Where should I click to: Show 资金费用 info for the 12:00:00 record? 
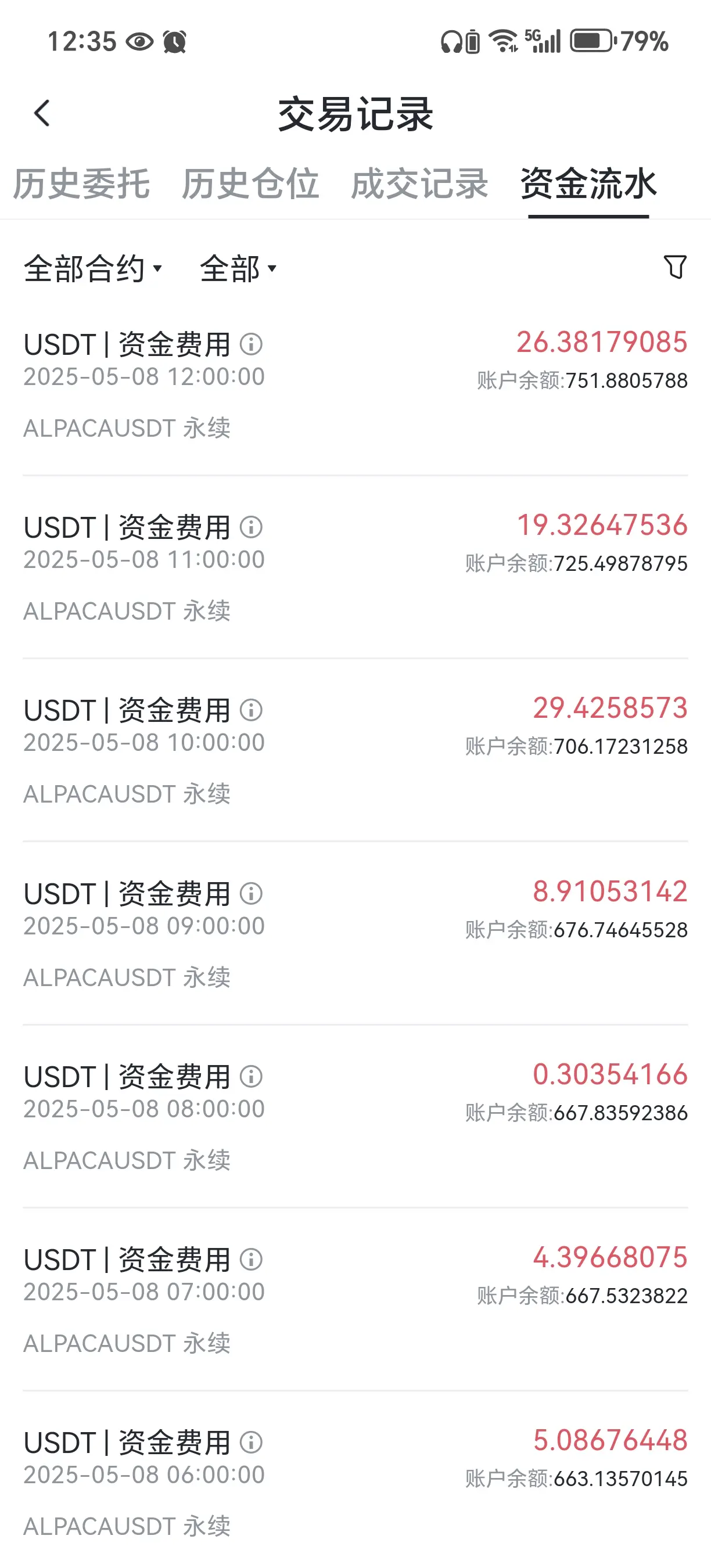point(251,344)
